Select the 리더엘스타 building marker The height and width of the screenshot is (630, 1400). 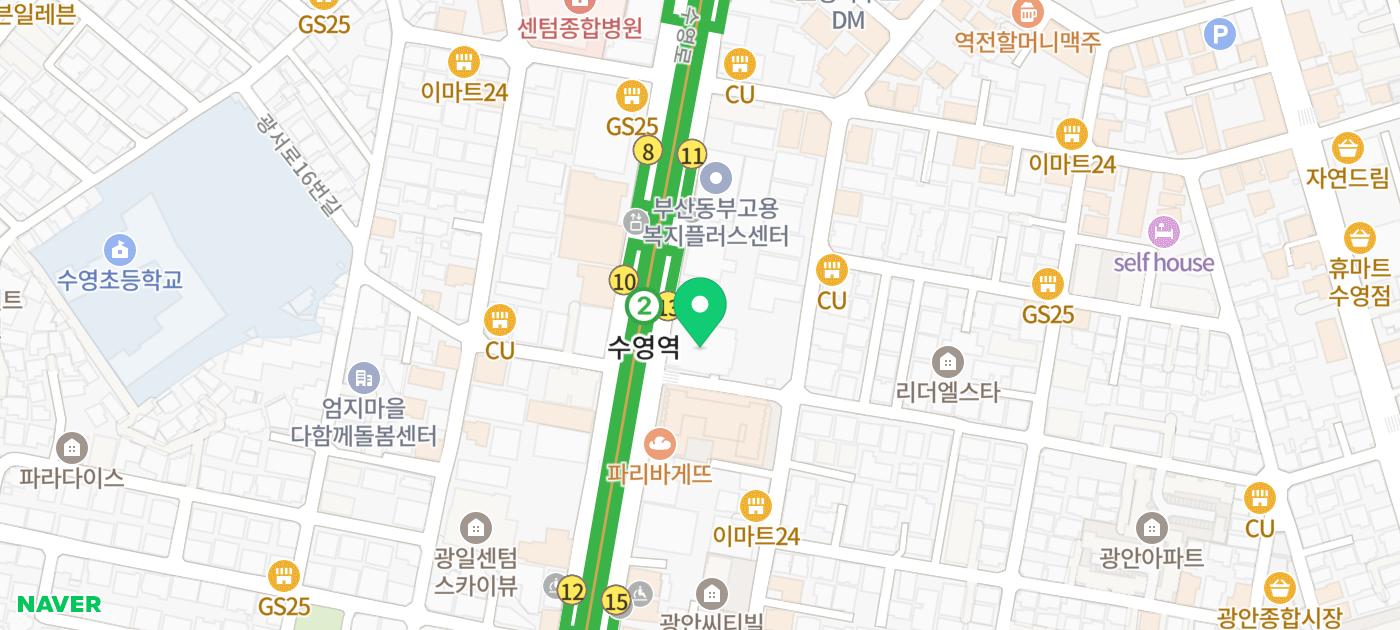pyautogui.click(x=947, y=361)
